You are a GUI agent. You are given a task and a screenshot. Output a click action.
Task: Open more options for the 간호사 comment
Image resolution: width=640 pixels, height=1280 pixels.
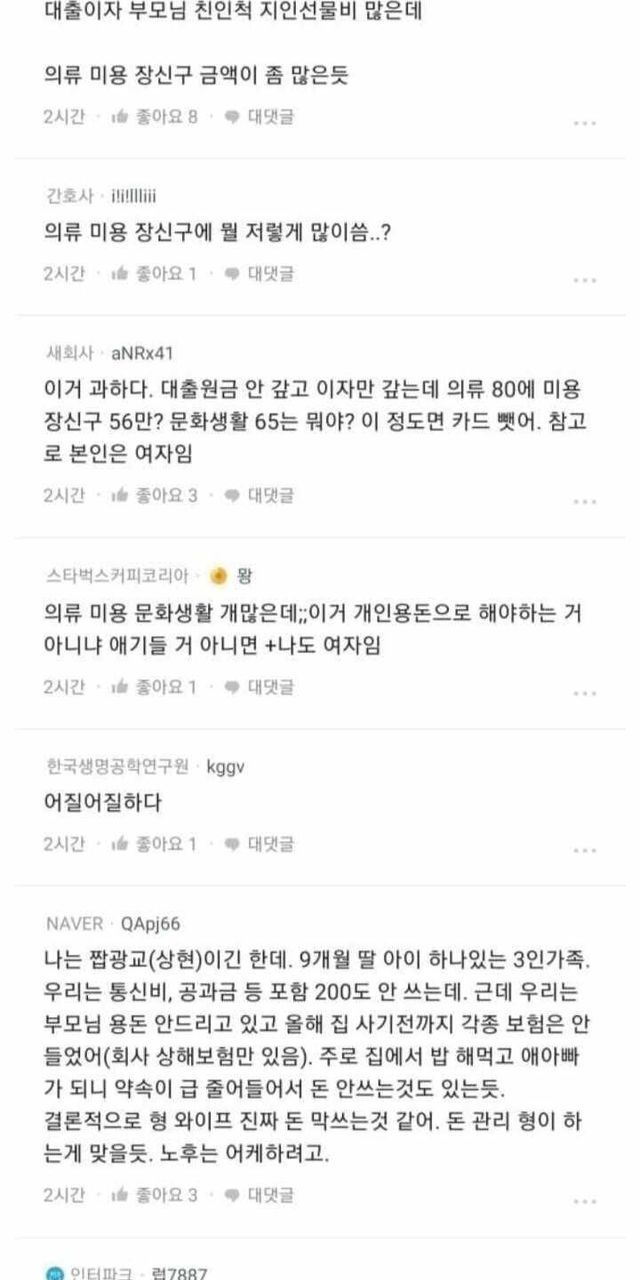tap(585, 279)
